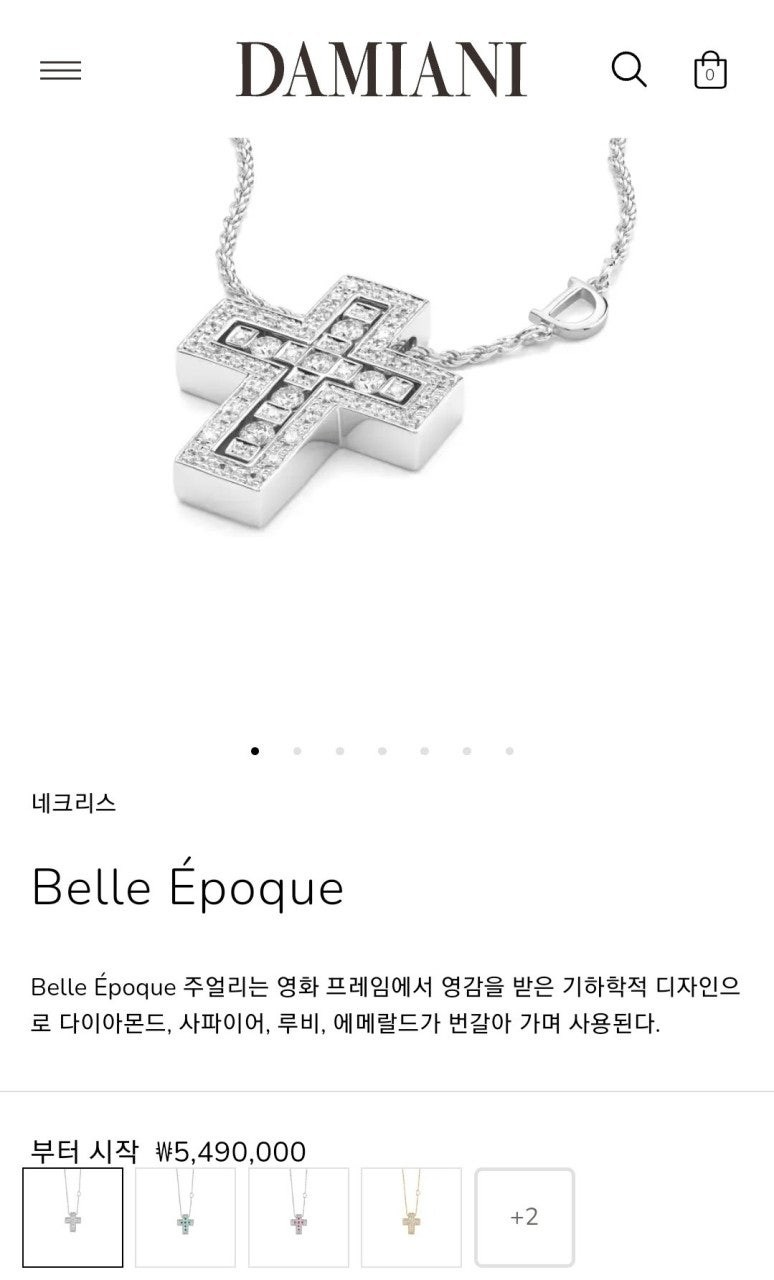Open the search icon
Viewport: 774px width, 1280px height.
[x=629, y=70]
